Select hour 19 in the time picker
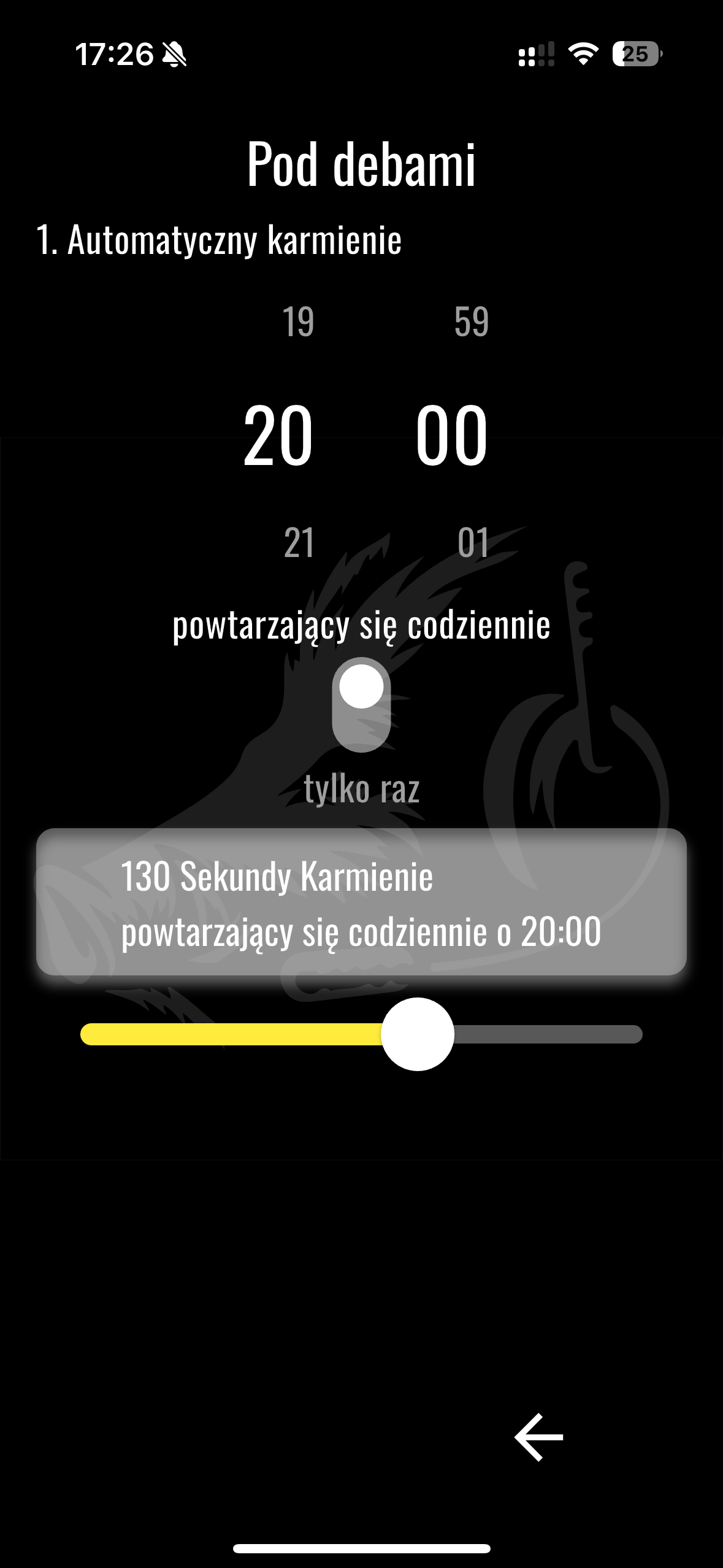Viewport: 723px width, 1568px height. coord(298,321)
